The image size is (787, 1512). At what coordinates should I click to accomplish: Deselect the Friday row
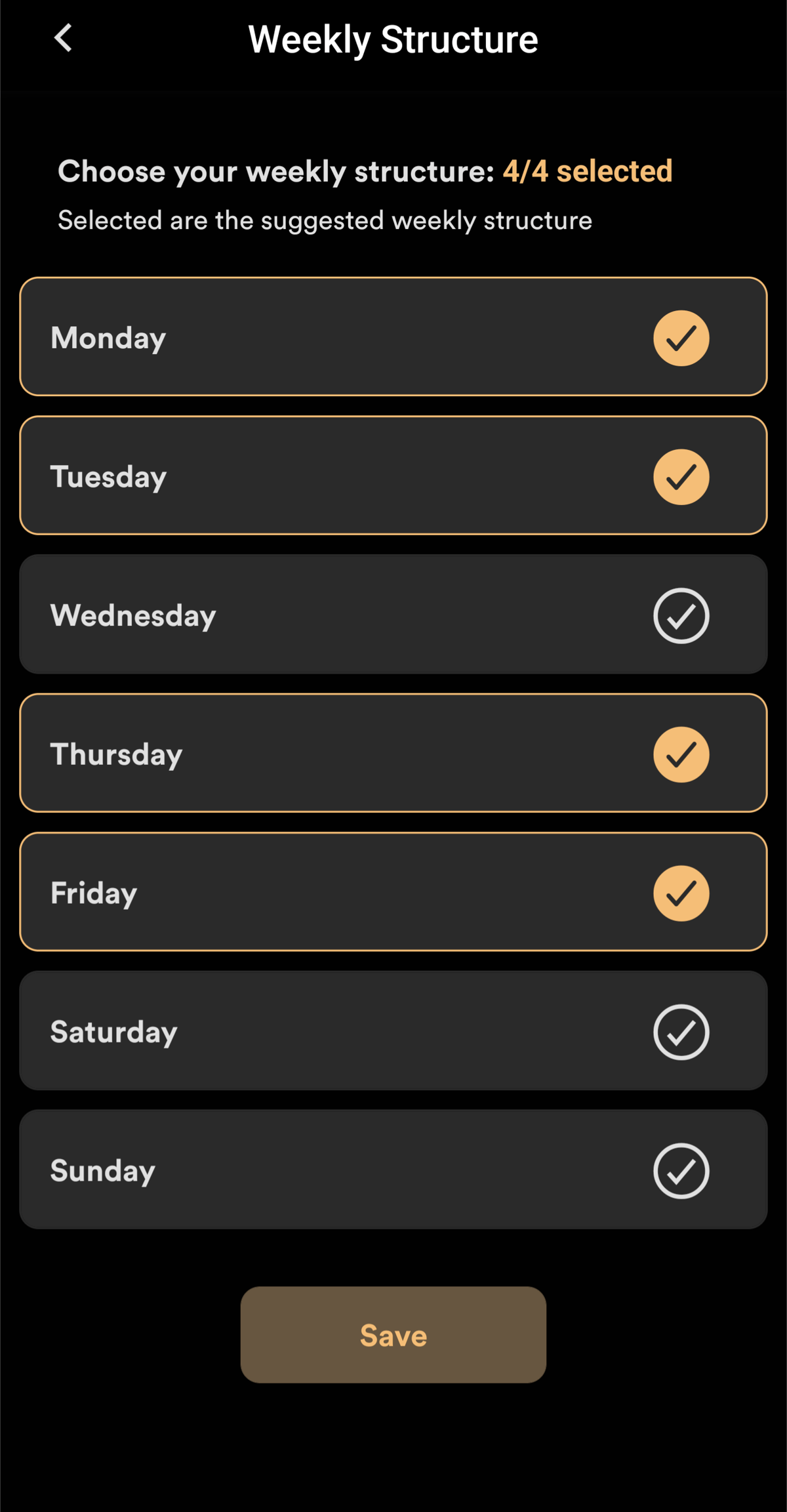393,892
